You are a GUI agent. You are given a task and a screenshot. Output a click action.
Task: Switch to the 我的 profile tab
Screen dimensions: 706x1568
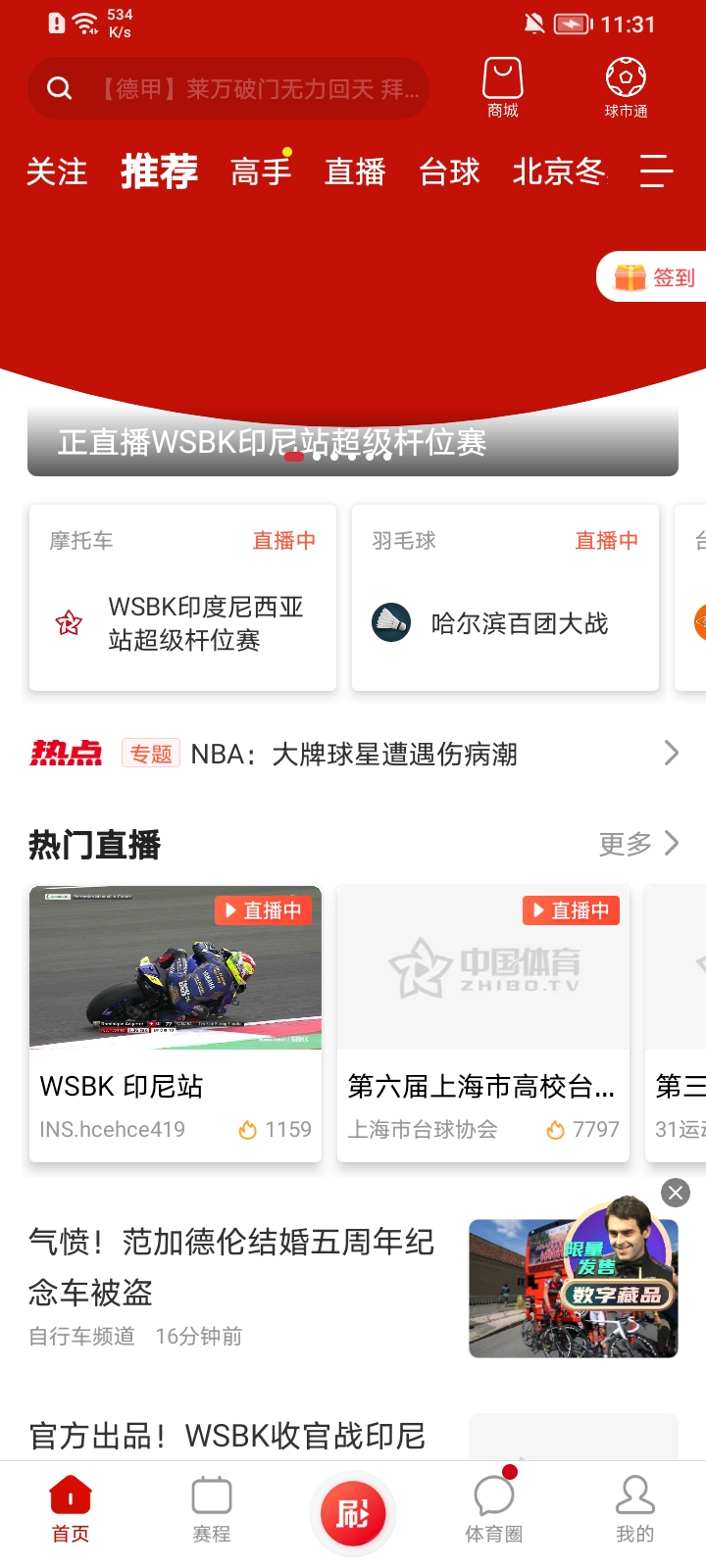tap(635, 1511)
